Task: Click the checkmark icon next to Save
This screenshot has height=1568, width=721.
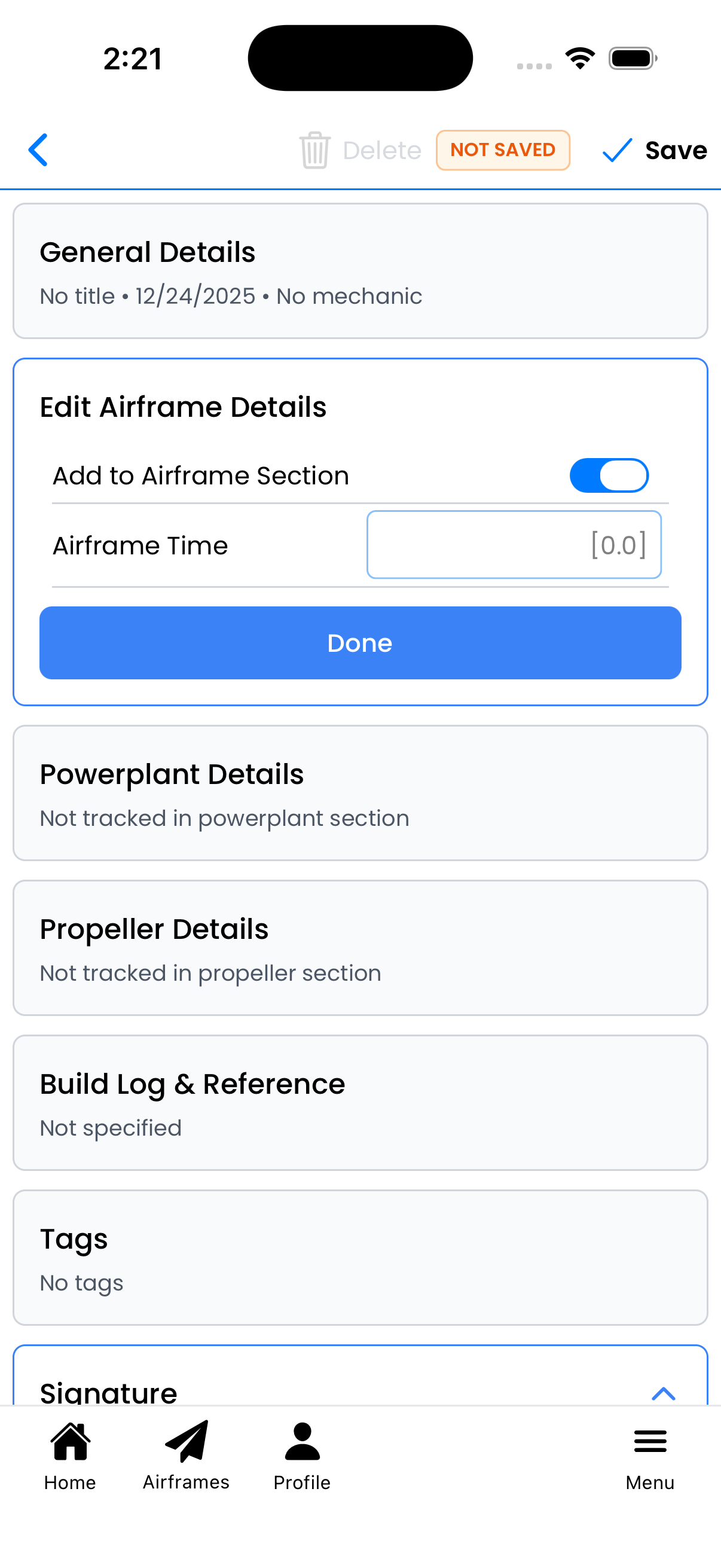Action: tap(616, 150)
